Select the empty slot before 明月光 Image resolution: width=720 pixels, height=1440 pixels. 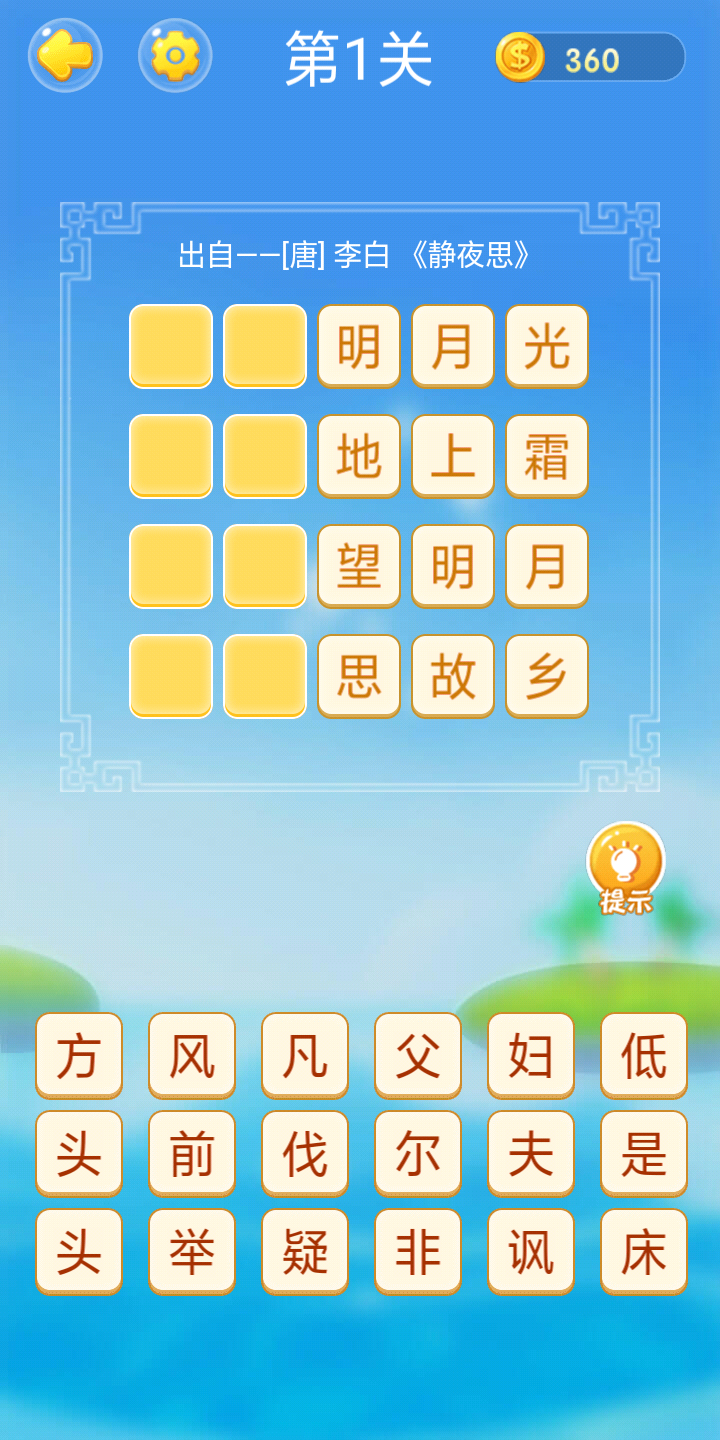[x=170, y=346]
